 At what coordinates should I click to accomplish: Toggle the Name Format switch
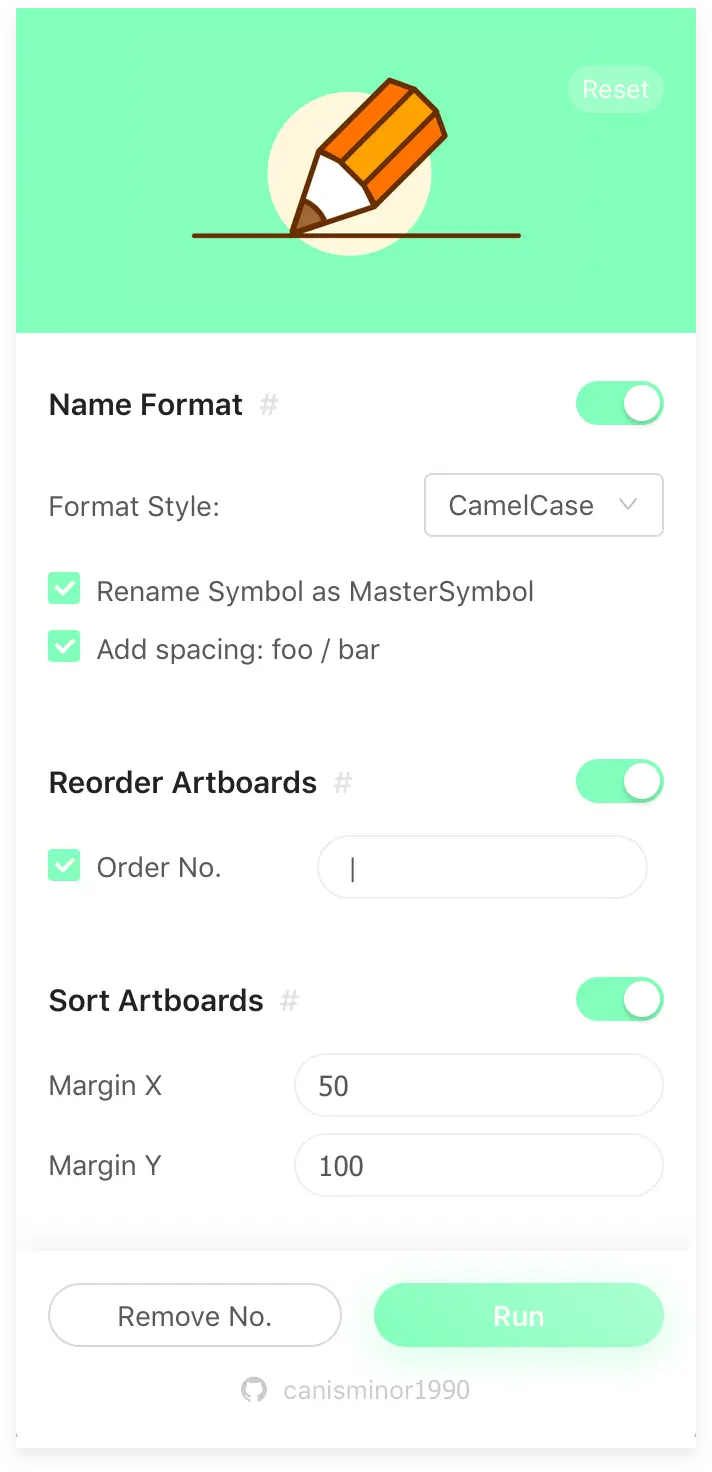[619, 404]
